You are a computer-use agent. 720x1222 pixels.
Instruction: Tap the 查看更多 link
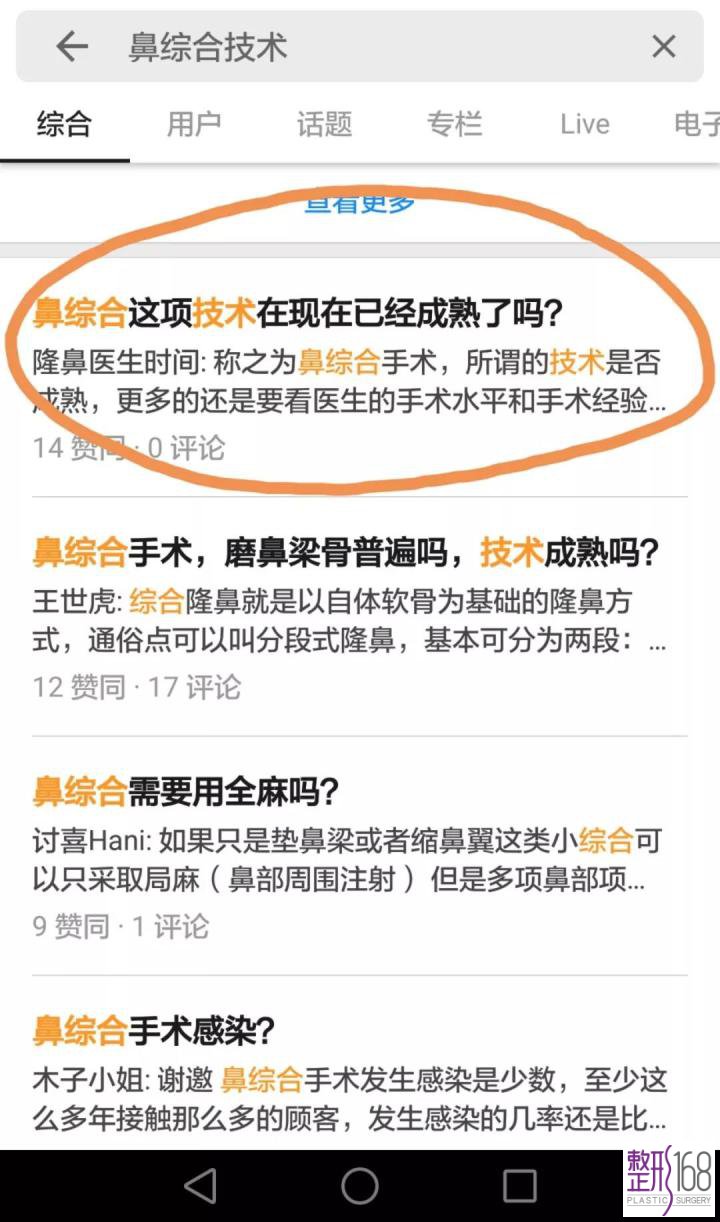[x=360, y=202]
